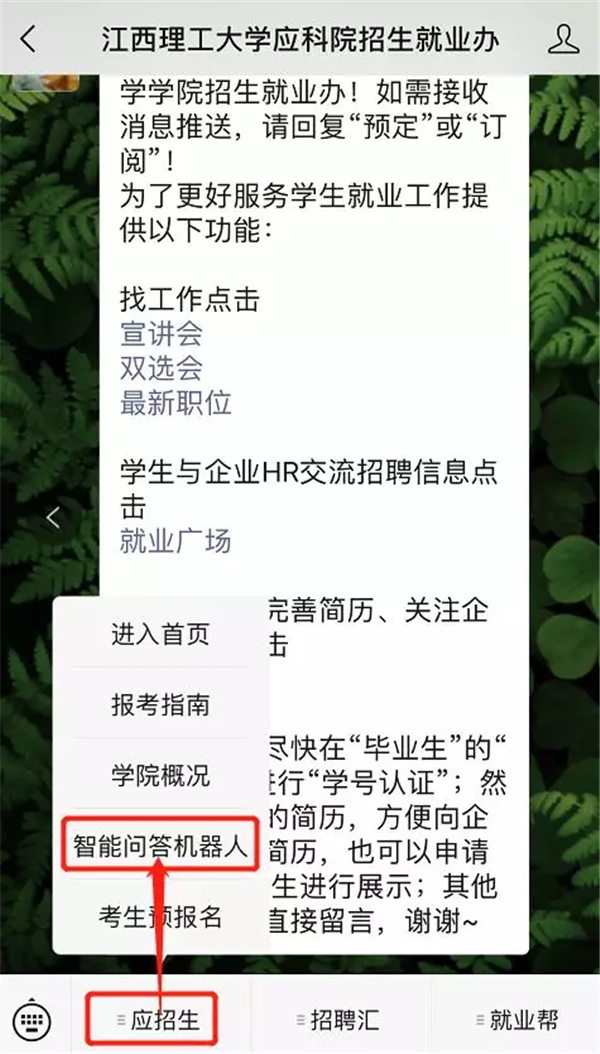Viewport: 600px width, 1054px height.
Task: Open 学院概况 in the popup menu
Action: point(160,775)
